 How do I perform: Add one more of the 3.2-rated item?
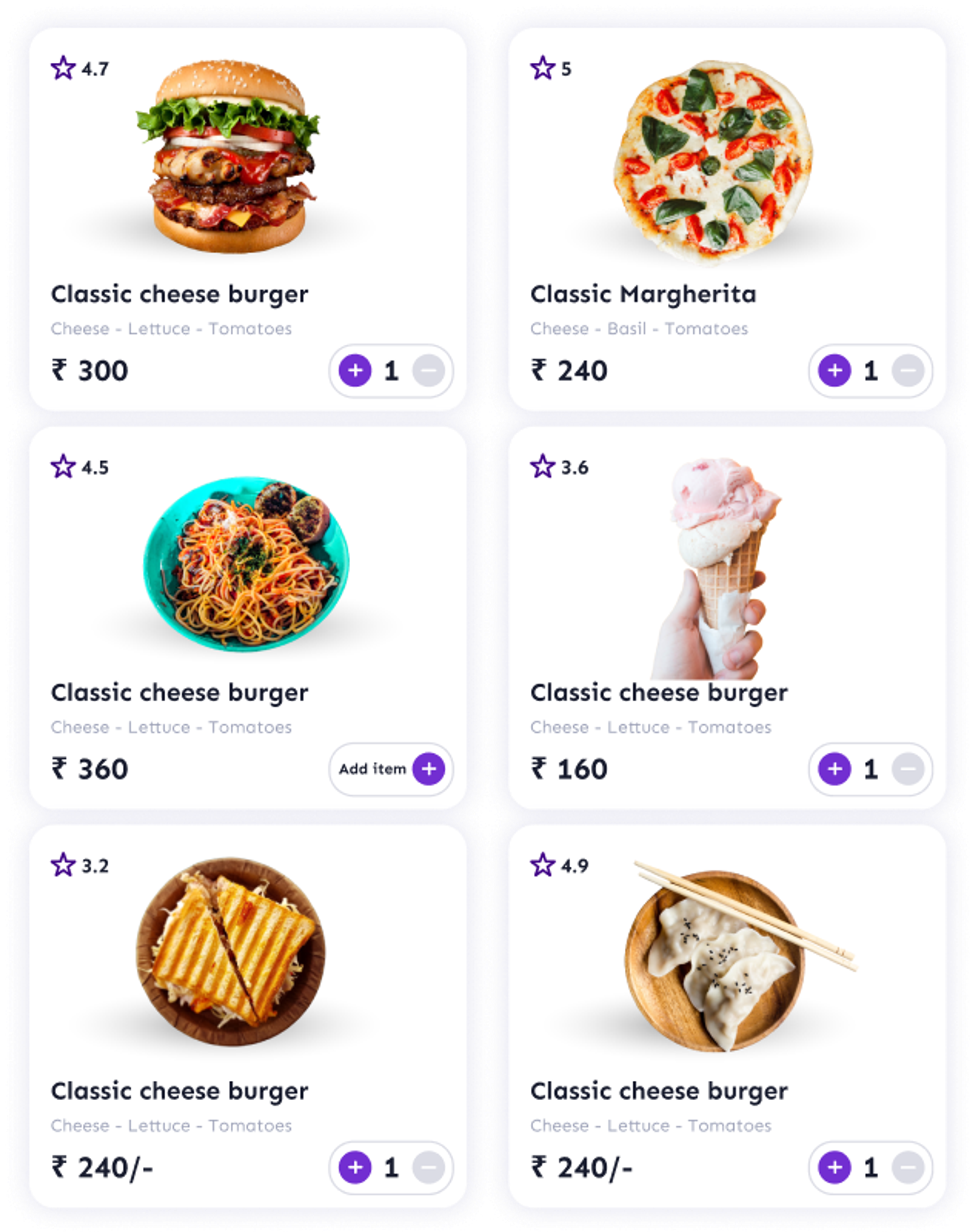pyautogui.click(x=355, y=1167)
